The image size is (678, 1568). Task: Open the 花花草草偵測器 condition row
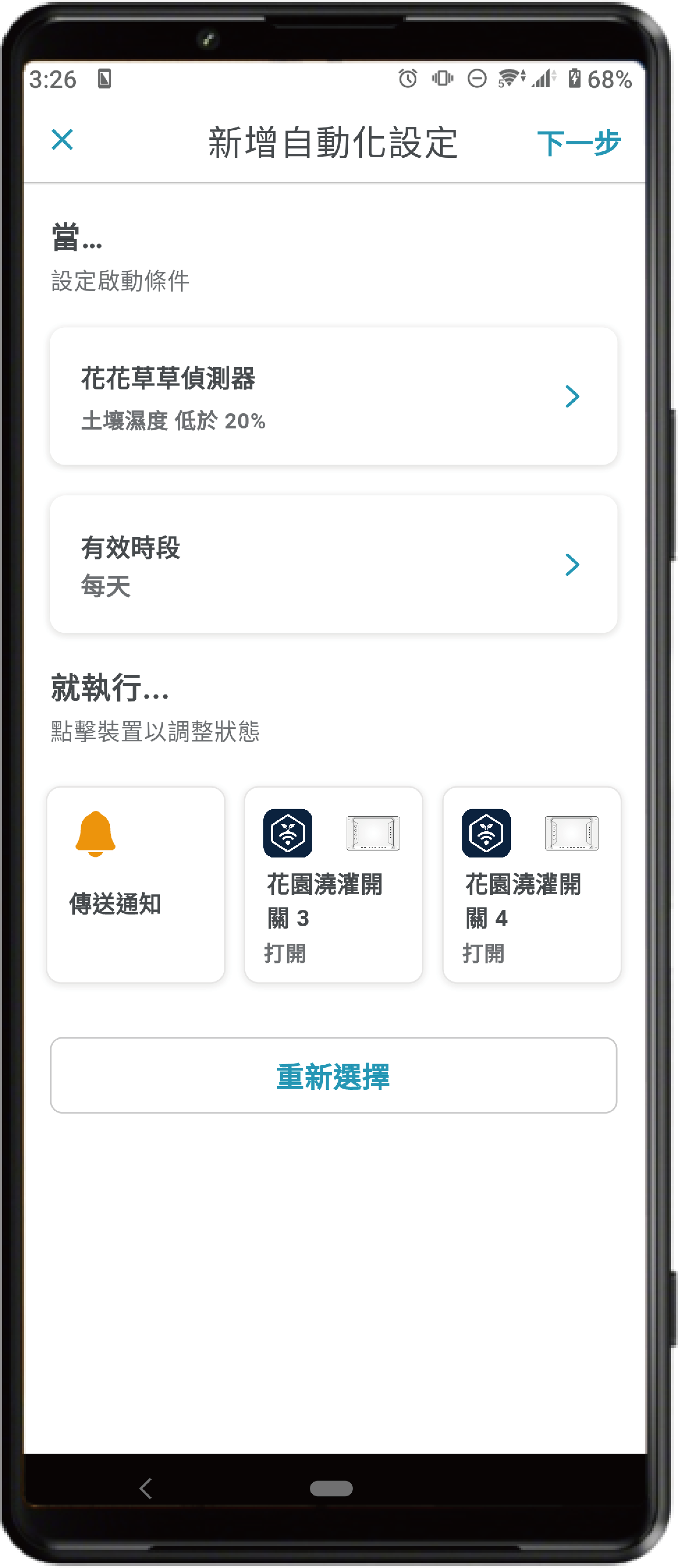click(x=333, y=397)
